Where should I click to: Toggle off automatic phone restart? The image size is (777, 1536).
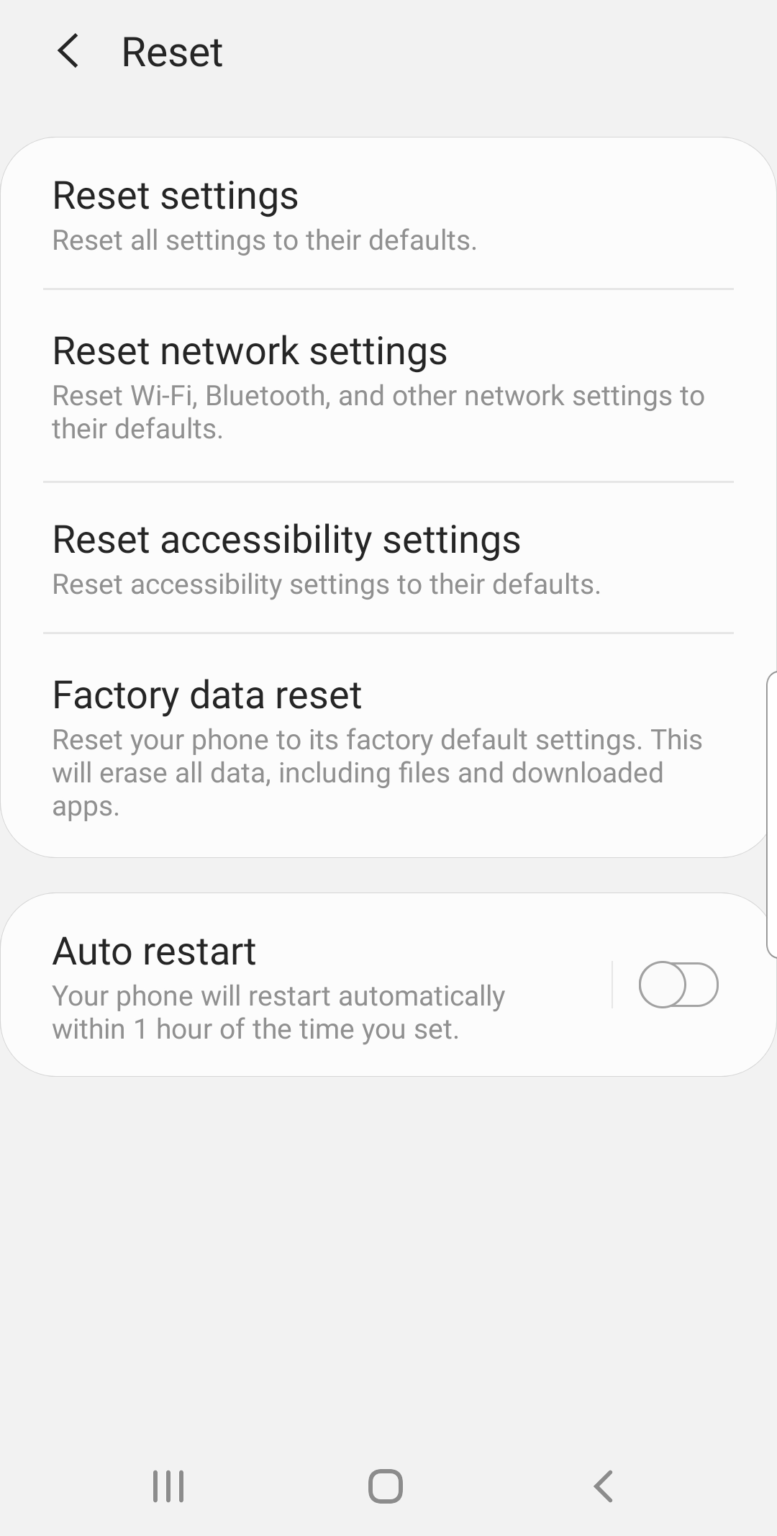[678, 984]
